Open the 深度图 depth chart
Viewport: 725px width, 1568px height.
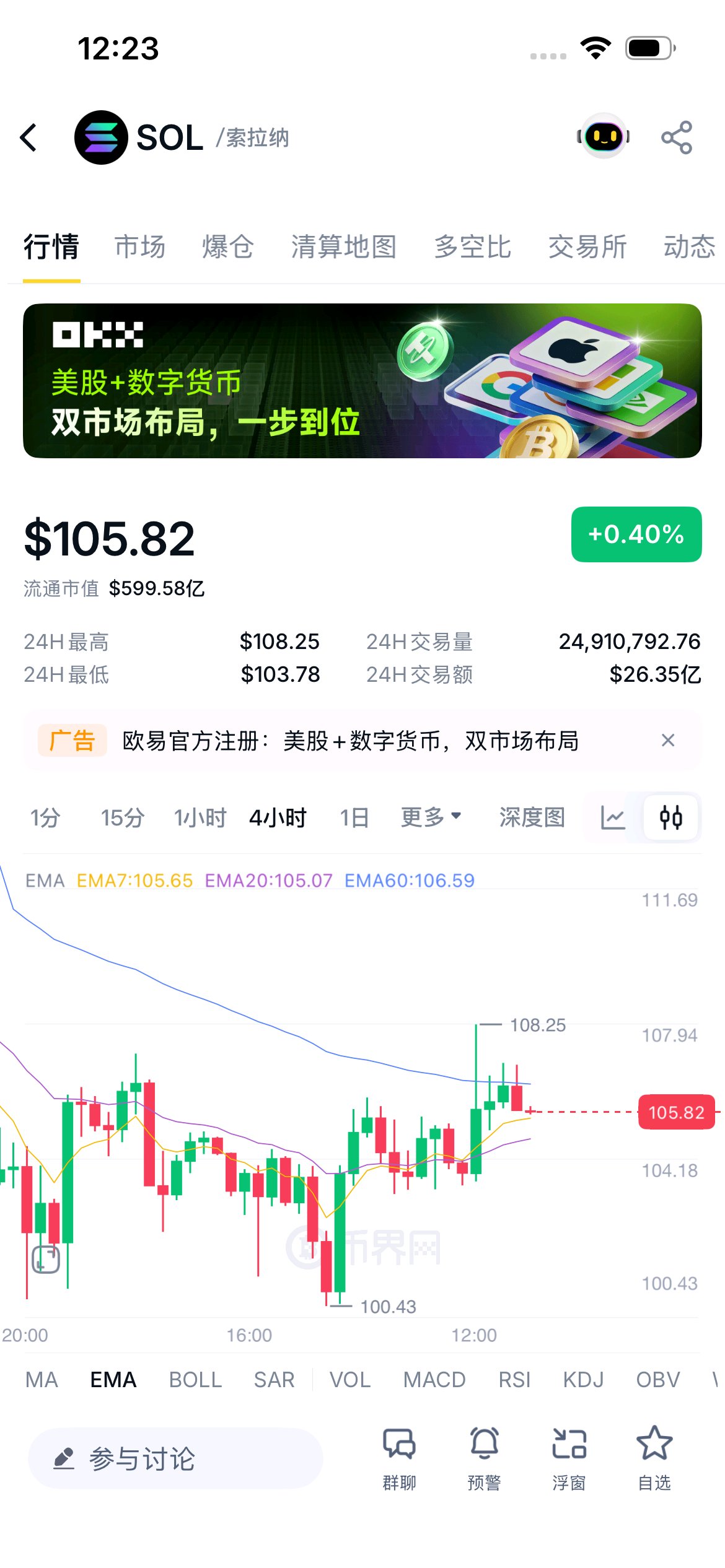(x=532, y=817)
